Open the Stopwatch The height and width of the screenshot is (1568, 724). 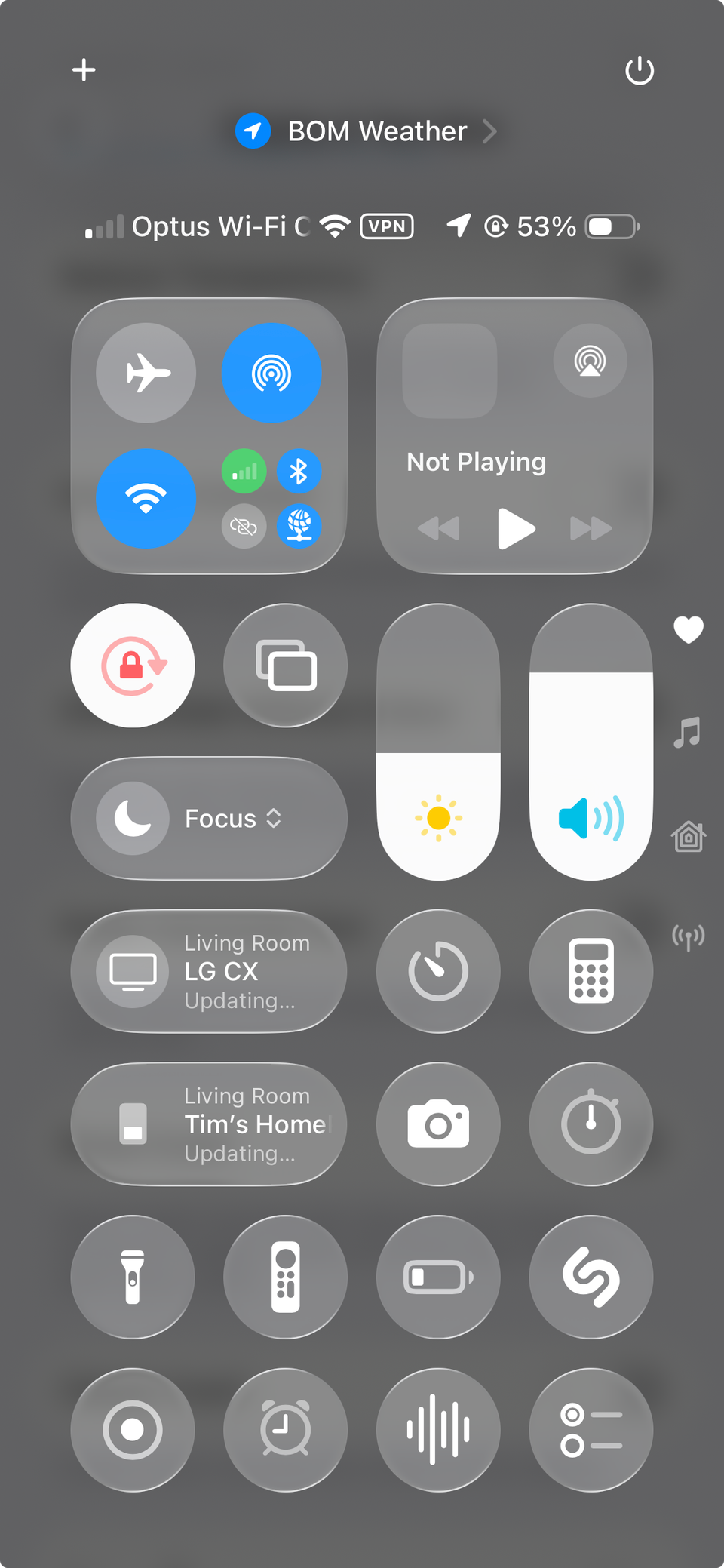[x=591, y=1124]
